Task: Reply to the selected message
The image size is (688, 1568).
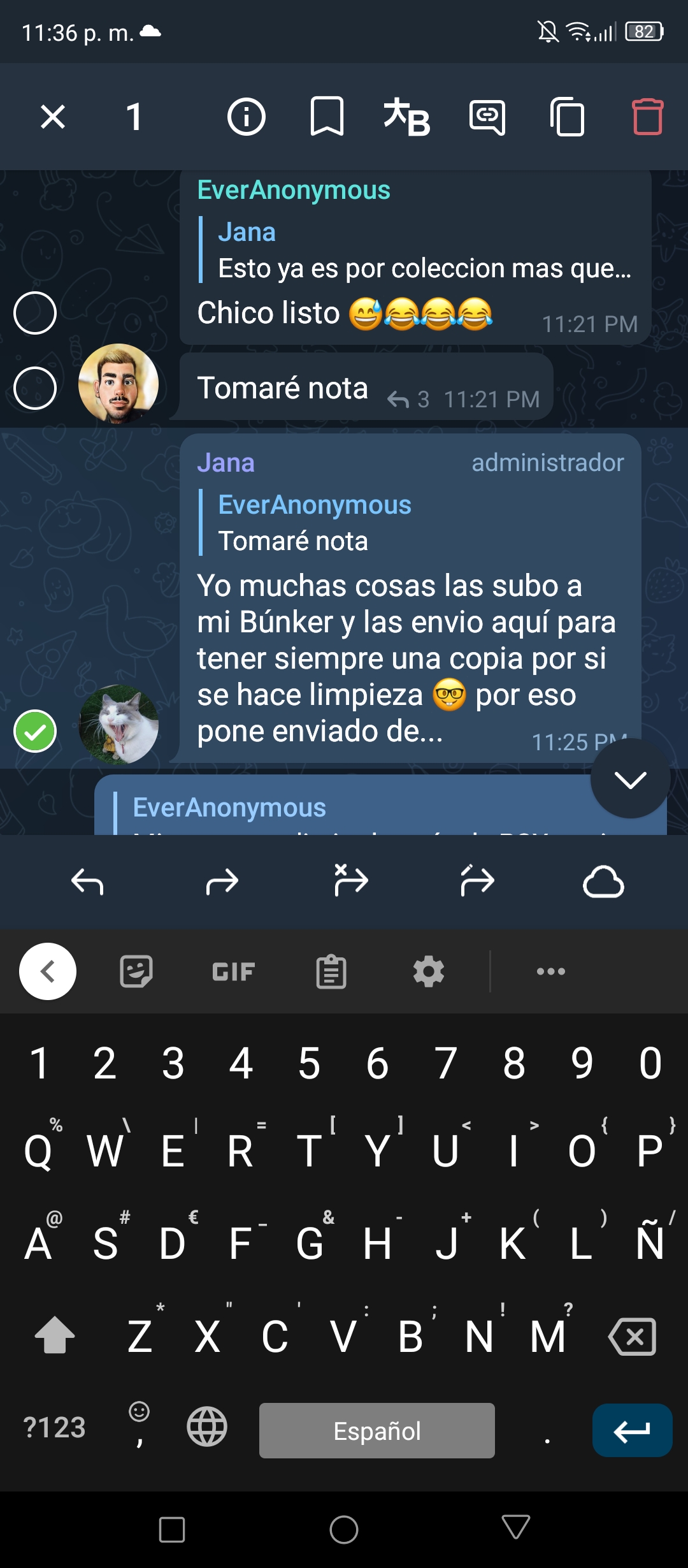Action: coord(87,882)
